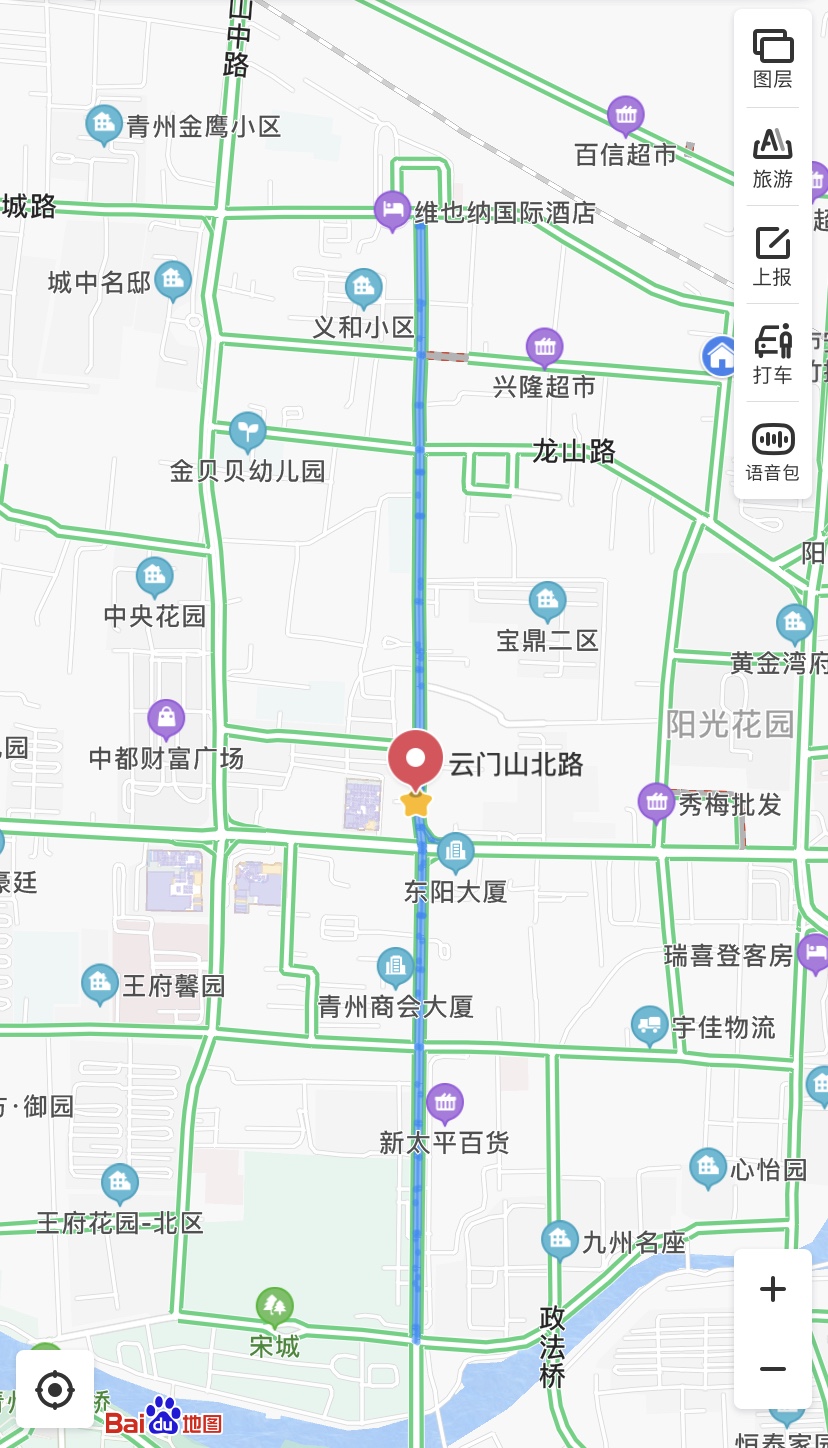Zoom in with the plus button
The height and width of the screenshot is (1448, 828).
click(x=772, y=1289)
